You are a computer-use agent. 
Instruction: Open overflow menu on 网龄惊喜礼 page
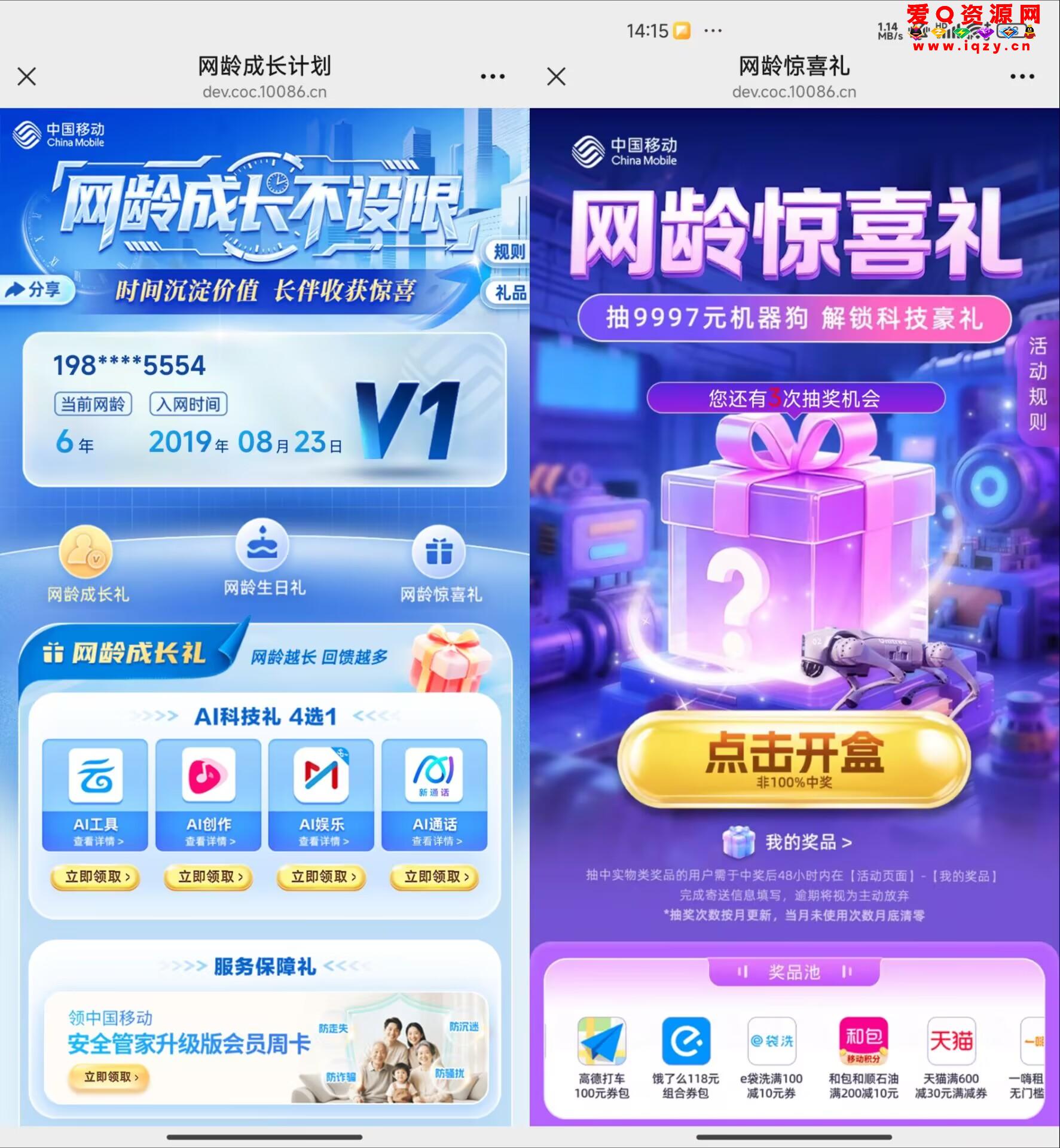1022,77
